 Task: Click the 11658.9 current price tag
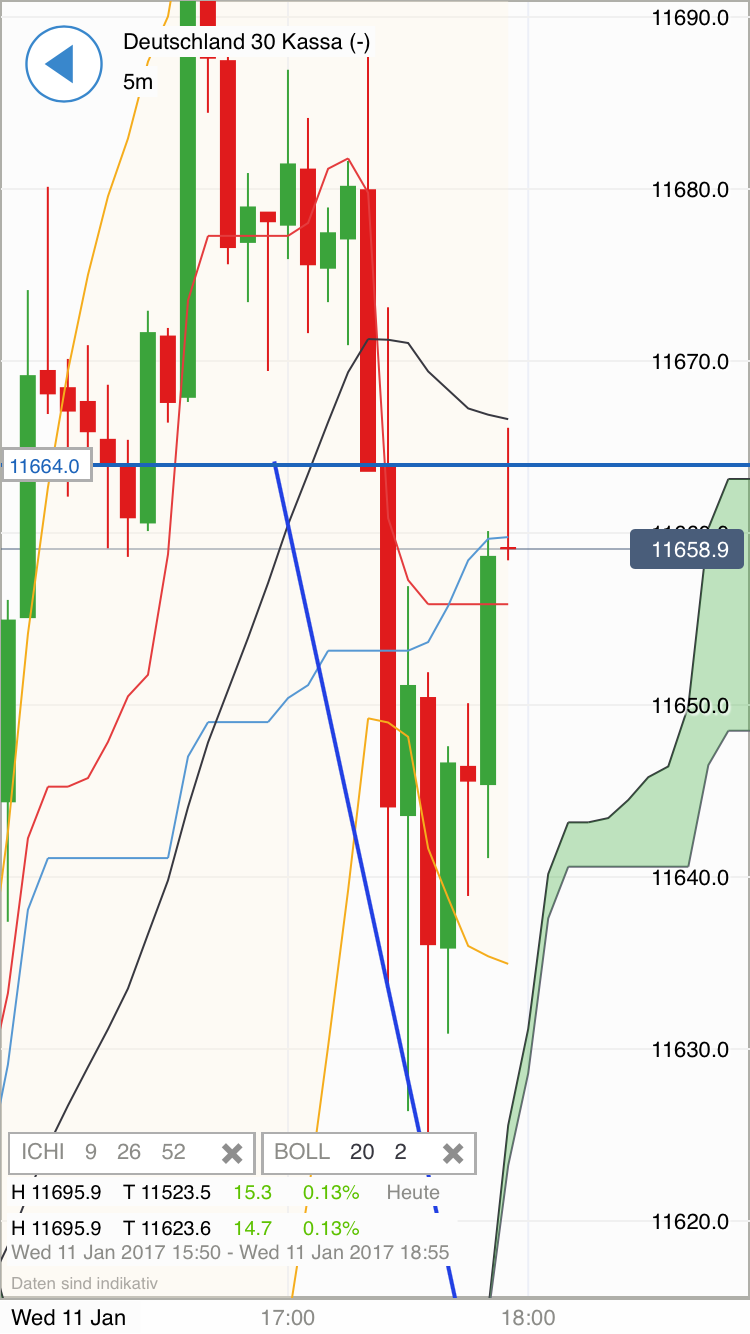tap(687, 548)
